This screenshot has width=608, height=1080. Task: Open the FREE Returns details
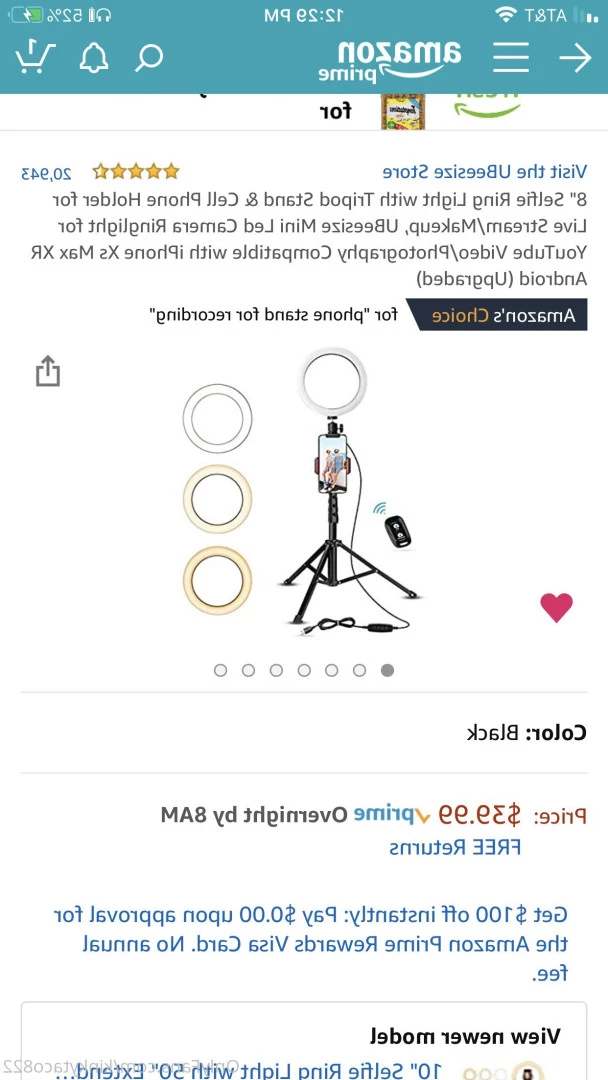coord(455,847)
